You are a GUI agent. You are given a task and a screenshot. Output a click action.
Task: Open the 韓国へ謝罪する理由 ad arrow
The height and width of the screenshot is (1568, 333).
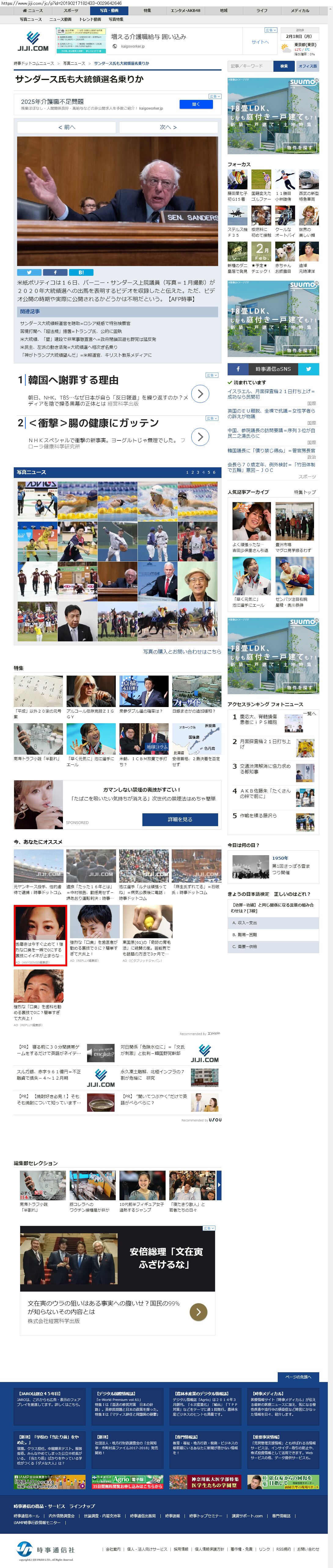coord(200,394)
